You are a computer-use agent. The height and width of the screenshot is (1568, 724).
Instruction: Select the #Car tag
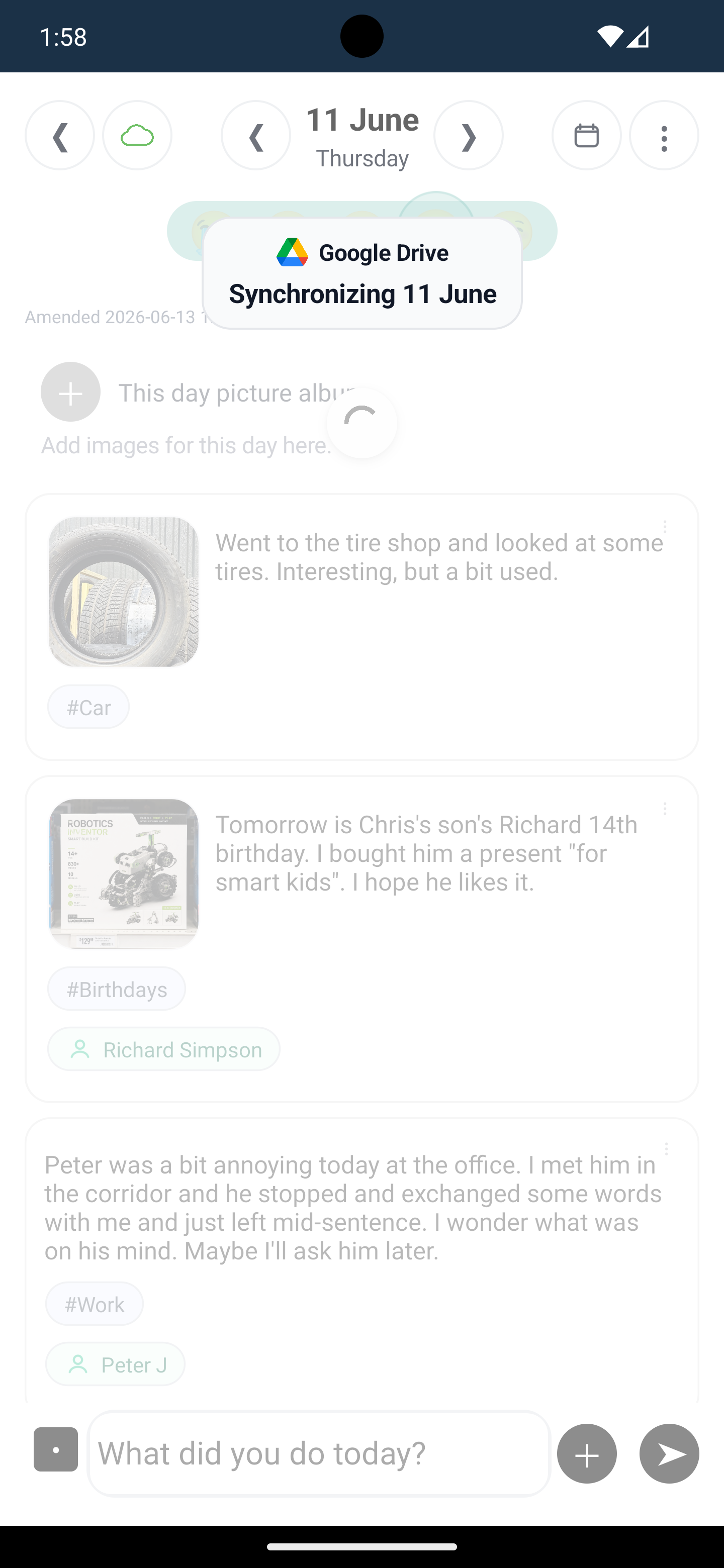click(88, 707)
